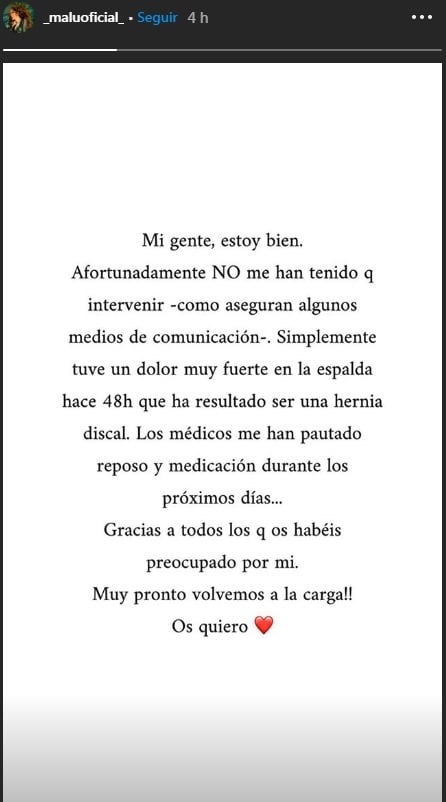Open the _maluoficial_ username link

pos(83,18)
